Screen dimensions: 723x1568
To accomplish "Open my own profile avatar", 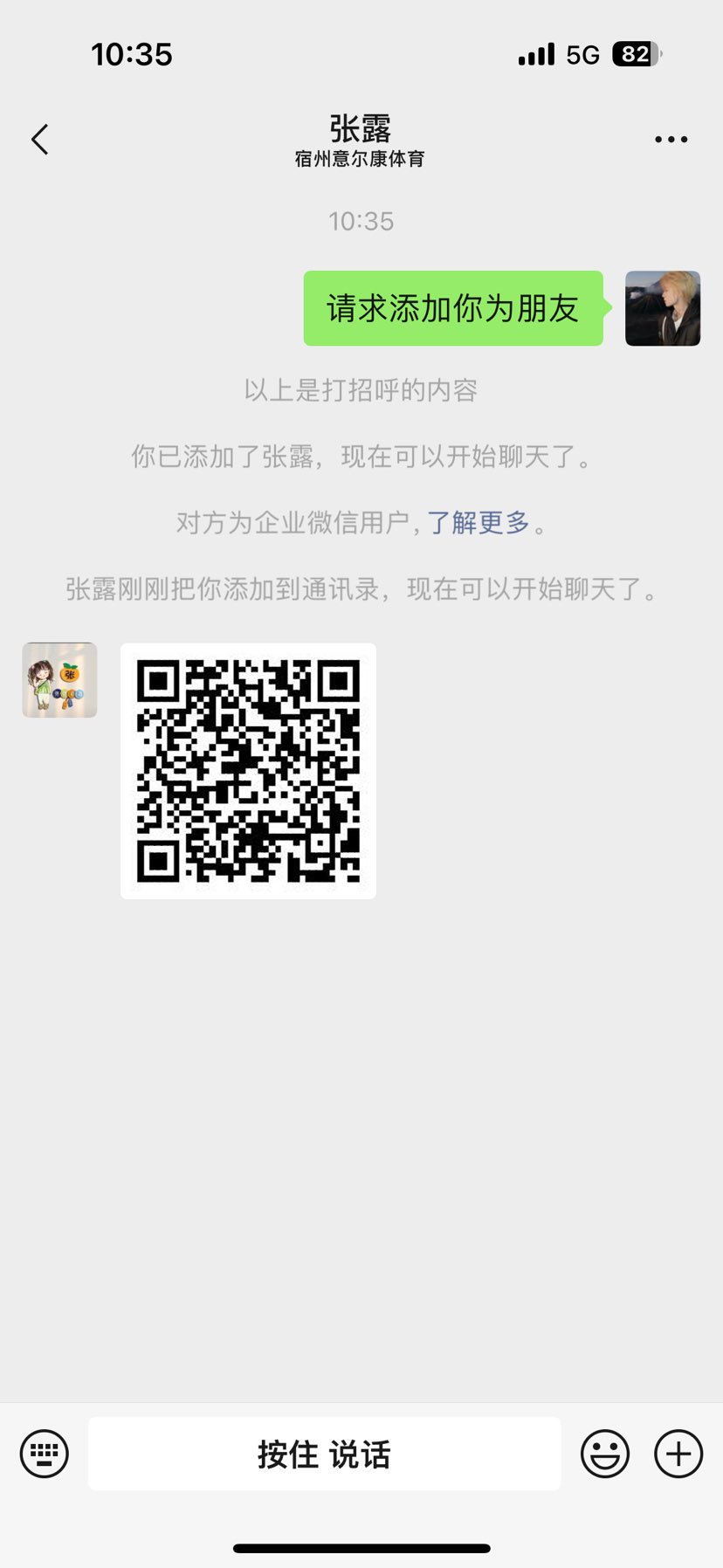I will [x=662, y=308].
